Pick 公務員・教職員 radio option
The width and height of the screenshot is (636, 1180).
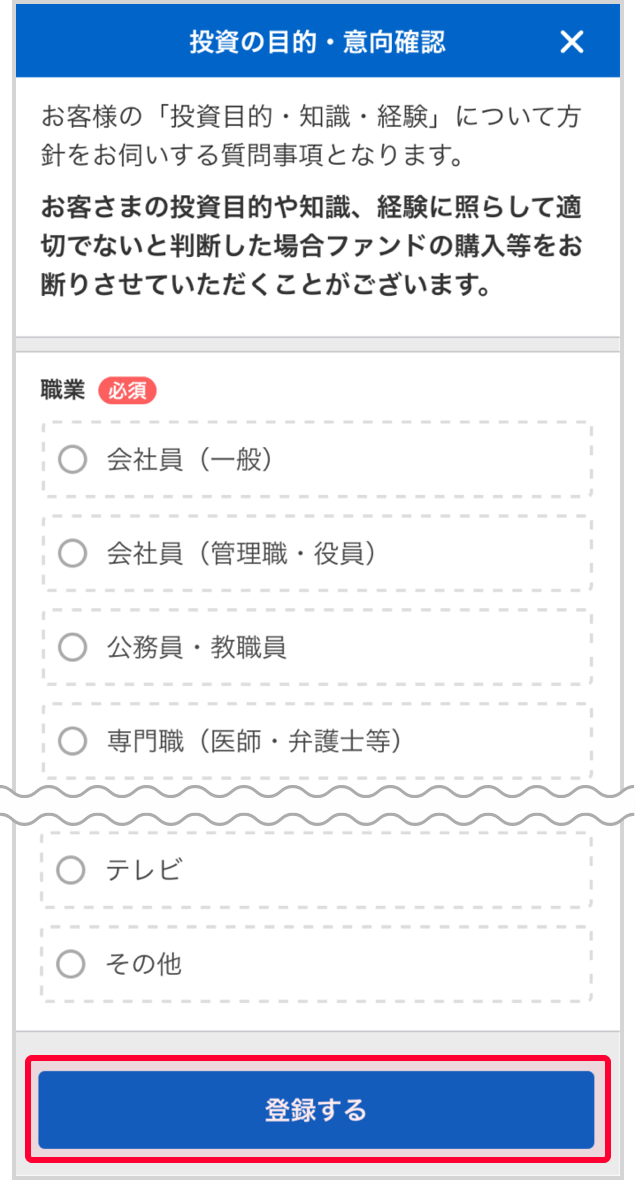[x=317, y=647]
